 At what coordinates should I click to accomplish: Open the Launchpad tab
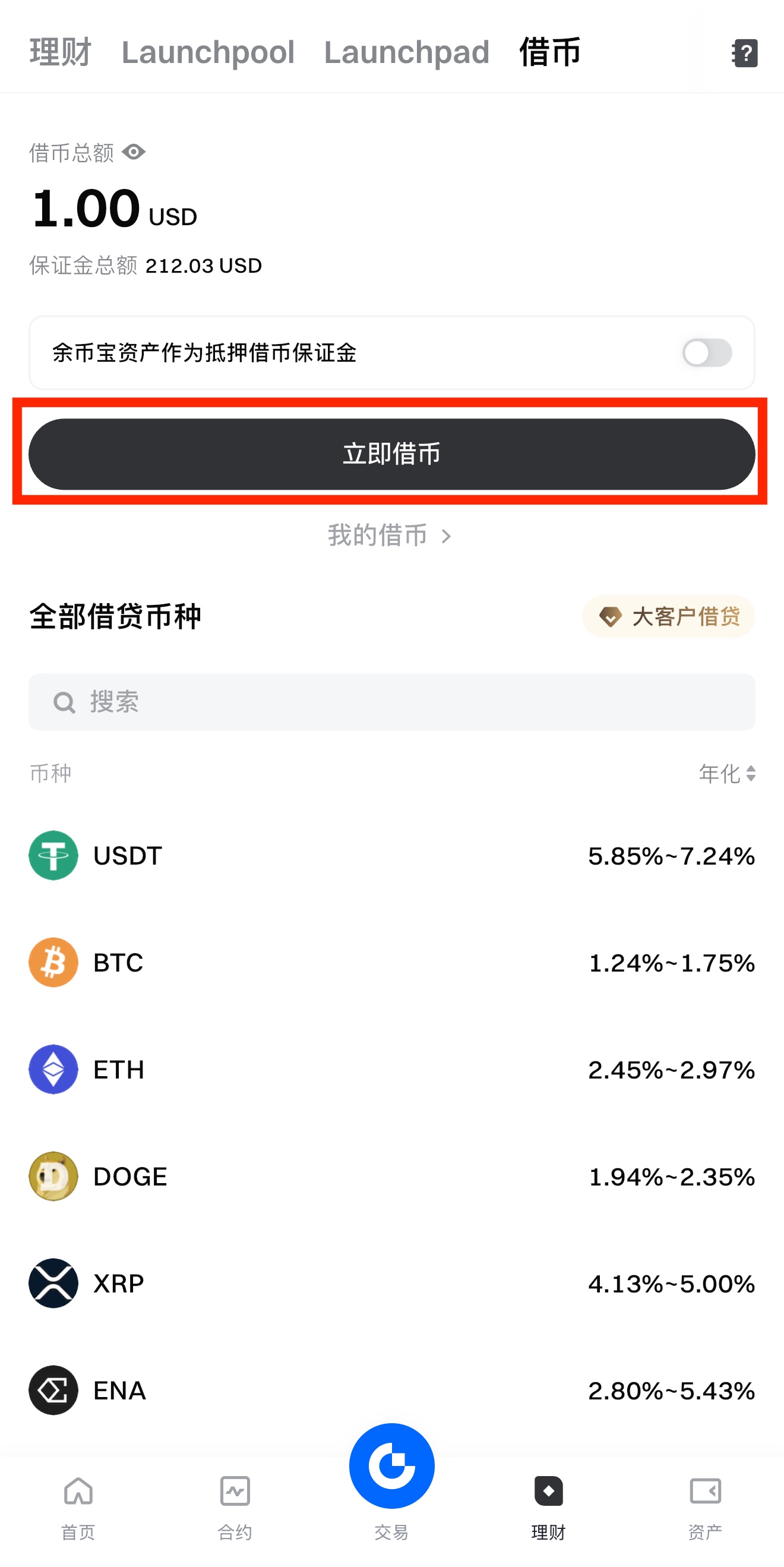[406, 52]
